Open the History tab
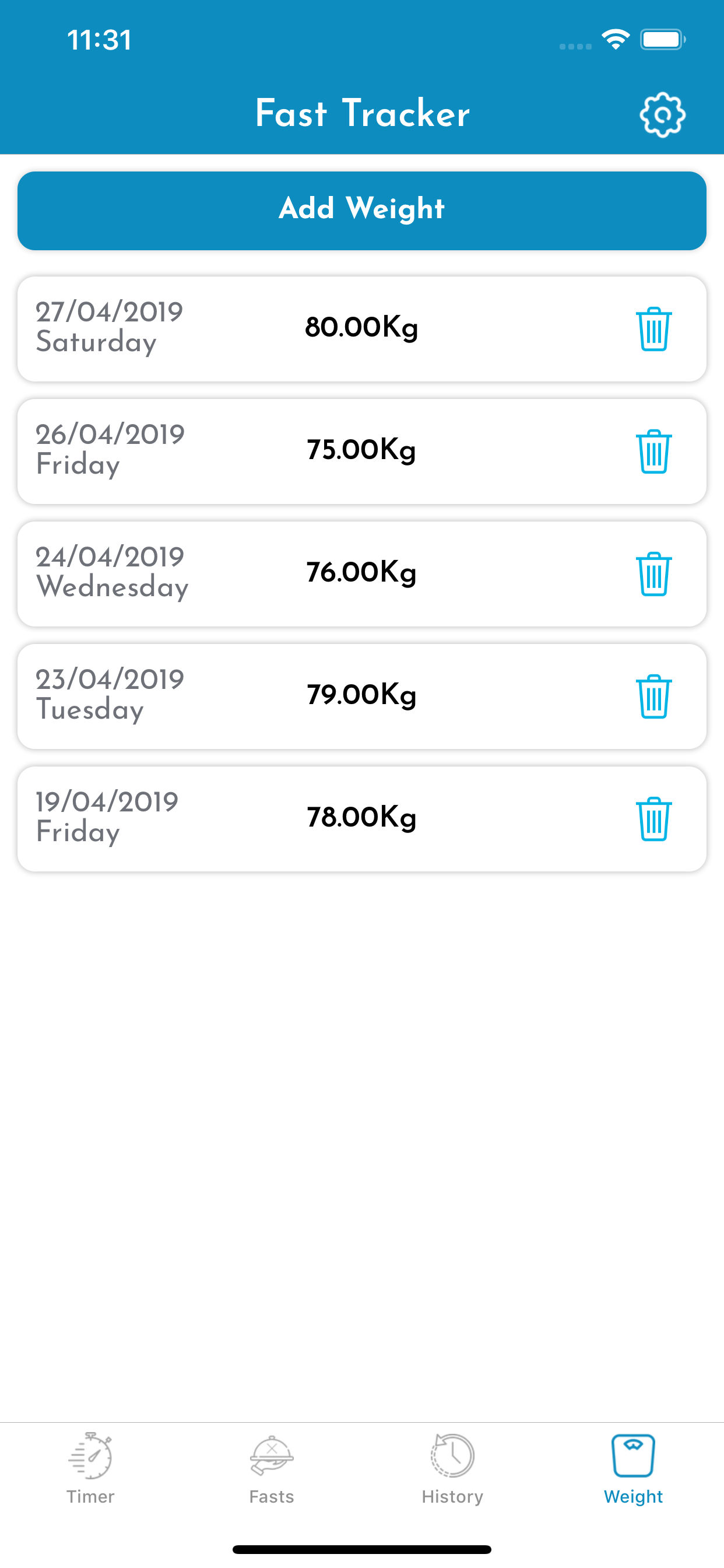724x1568 pixels. (x=452, y=1468)
